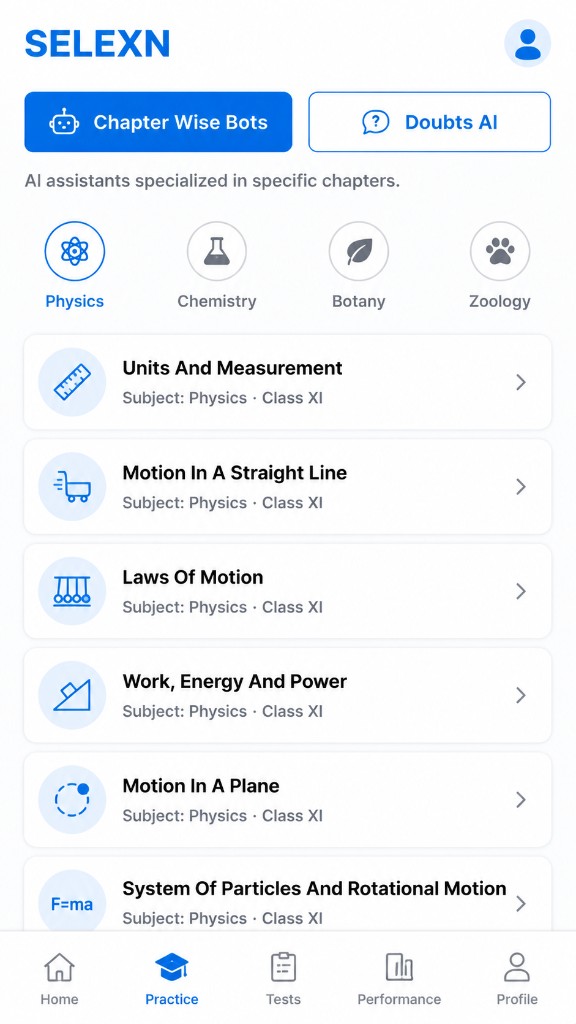Switch to the Tests tab
The width and height of the screenshot is (576, 1024).
click(283, 979)
